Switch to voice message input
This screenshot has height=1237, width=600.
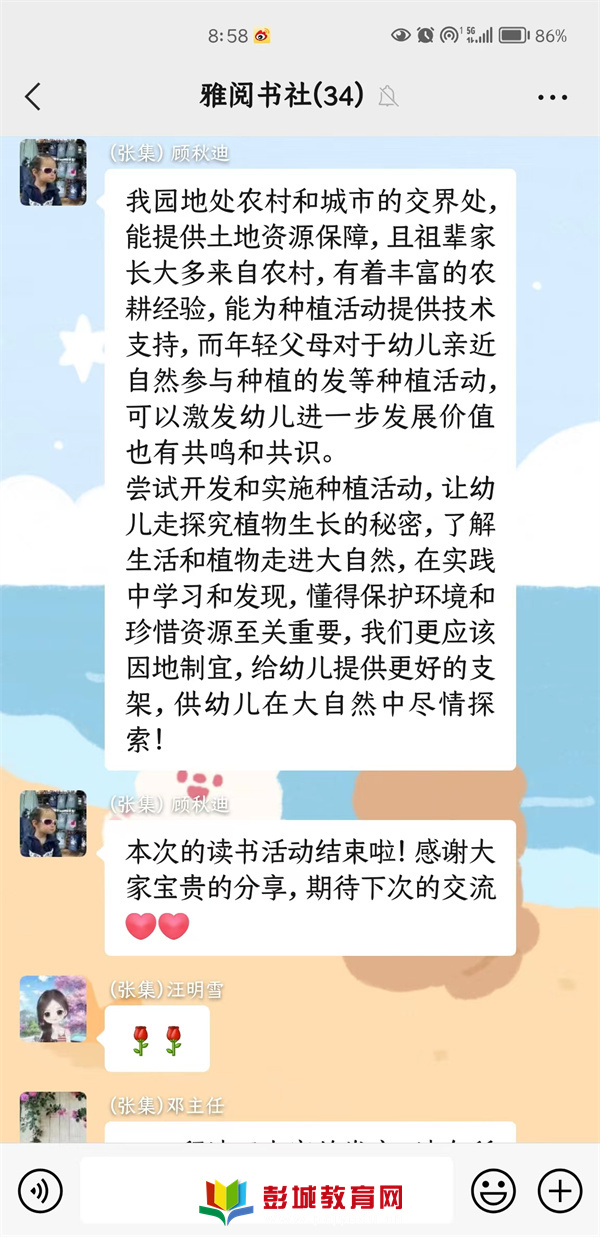[40, 1190]
